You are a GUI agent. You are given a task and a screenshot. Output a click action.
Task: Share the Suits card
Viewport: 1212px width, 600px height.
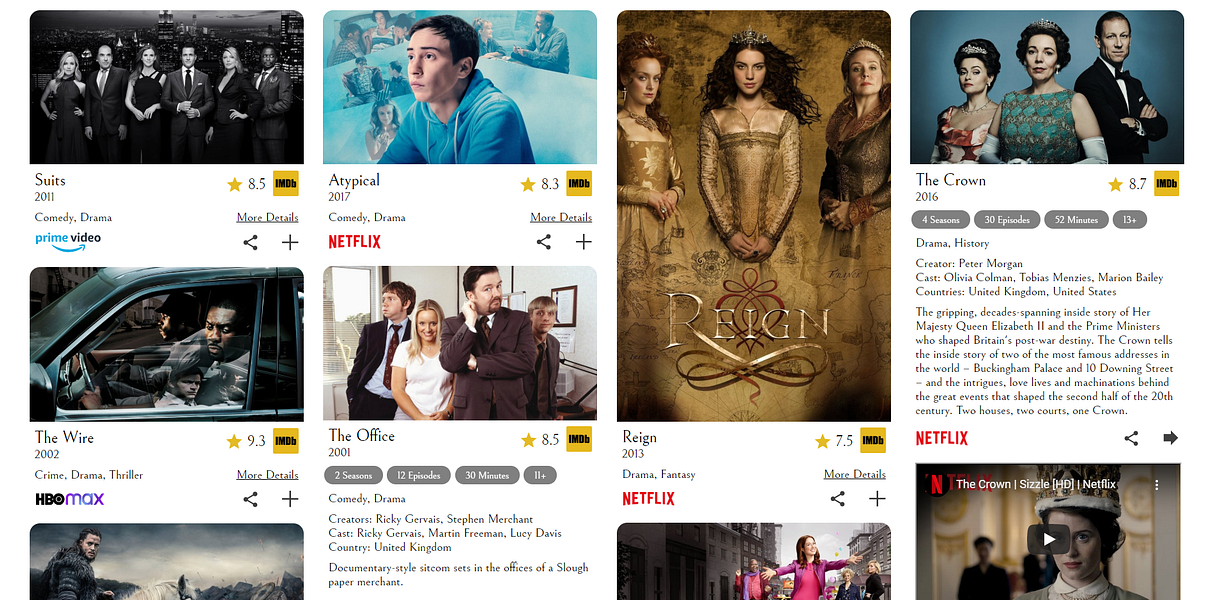click(x=251, y=242)
